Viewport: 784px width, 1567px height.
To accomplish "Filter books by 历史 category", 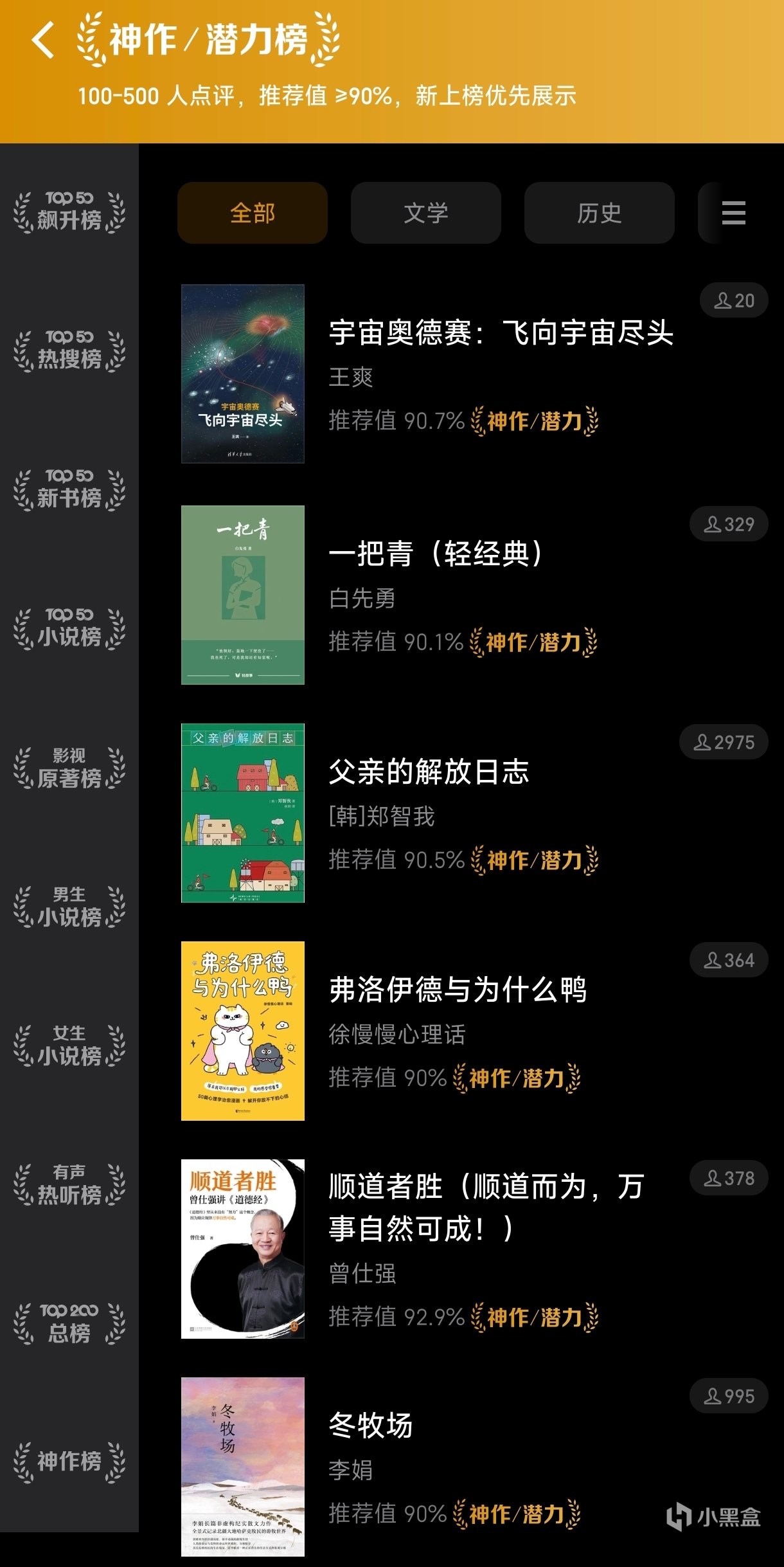I will [599, 213].
